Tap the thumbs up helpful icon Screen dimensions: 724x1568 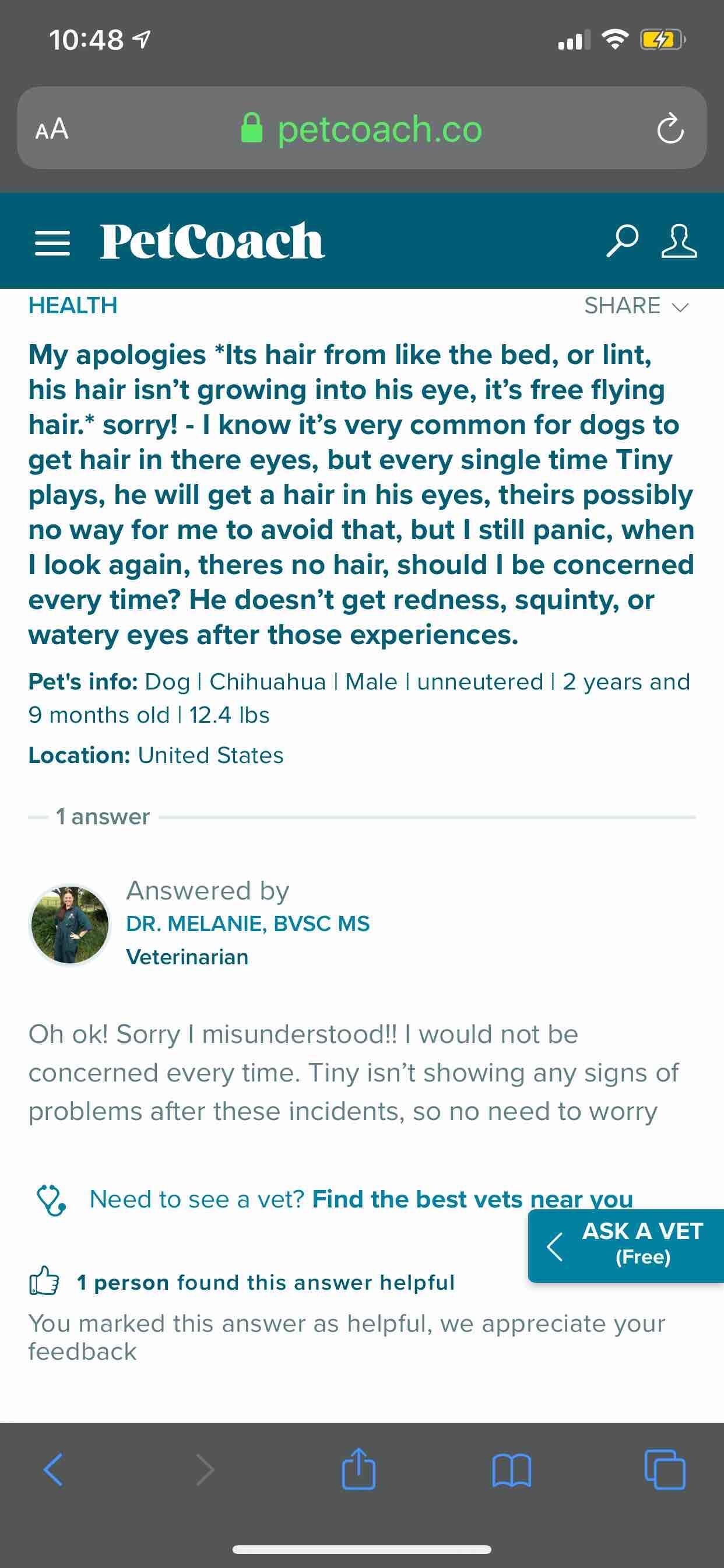click(x=45, y=1280)
